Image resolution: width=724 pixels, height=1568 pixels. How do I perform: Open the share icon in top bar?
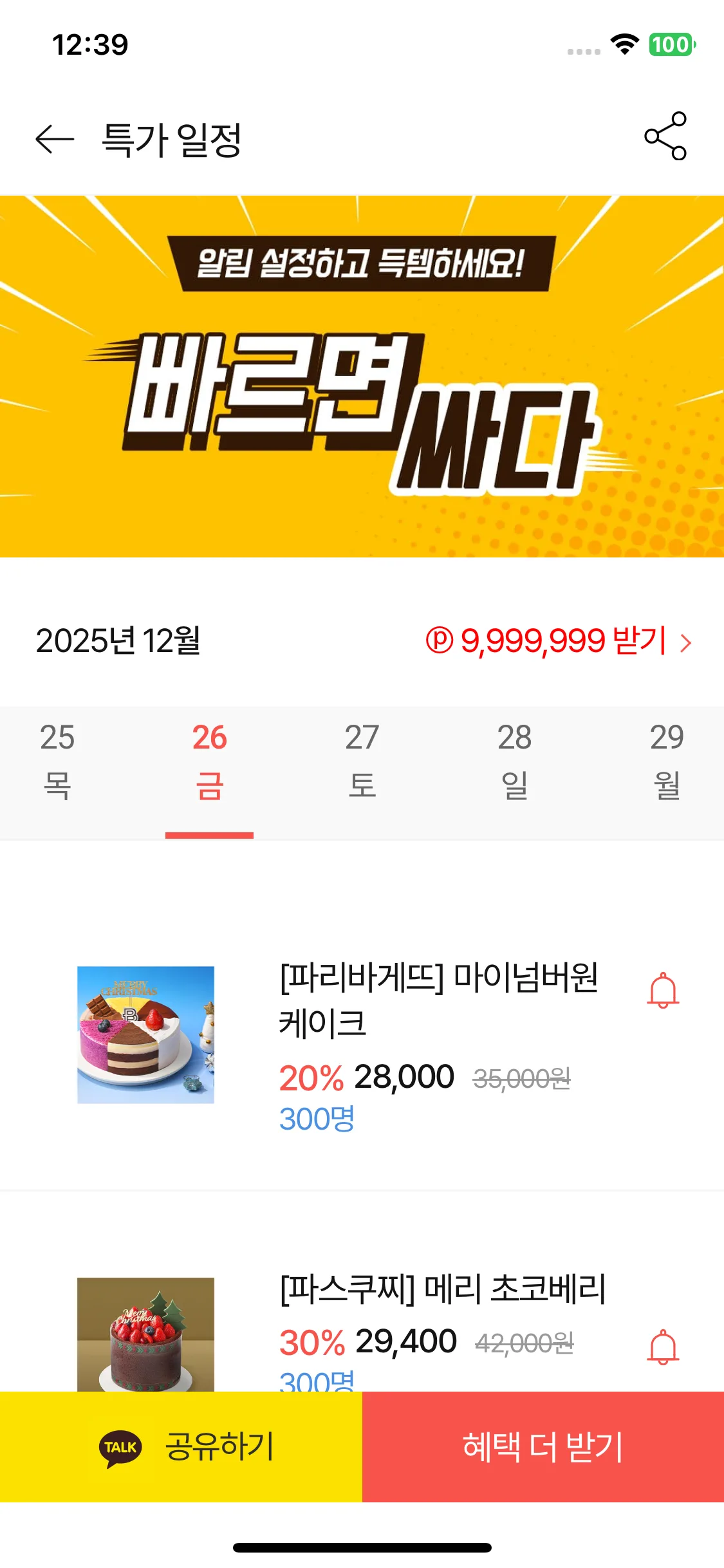click(666, 136)
